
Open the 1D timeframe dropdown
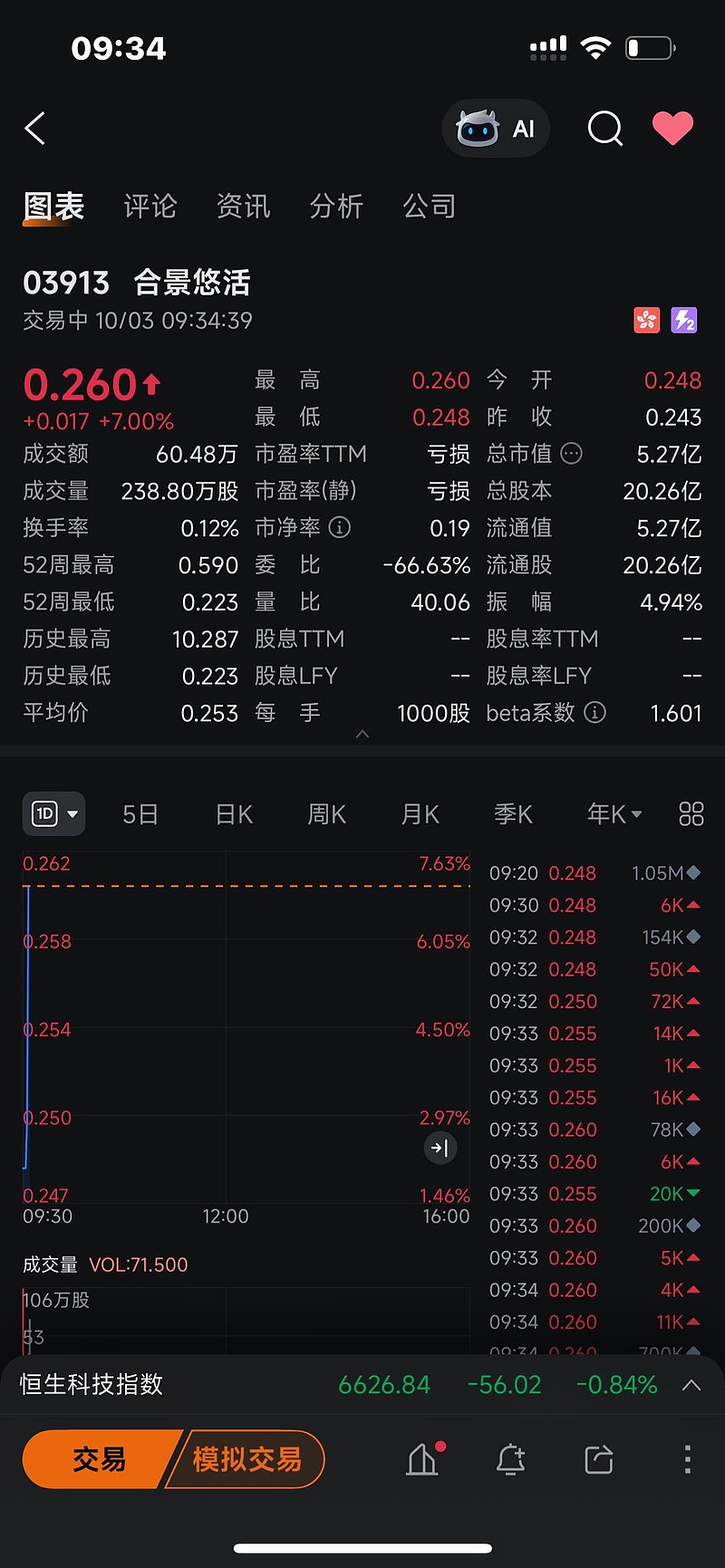pos(53,813)
